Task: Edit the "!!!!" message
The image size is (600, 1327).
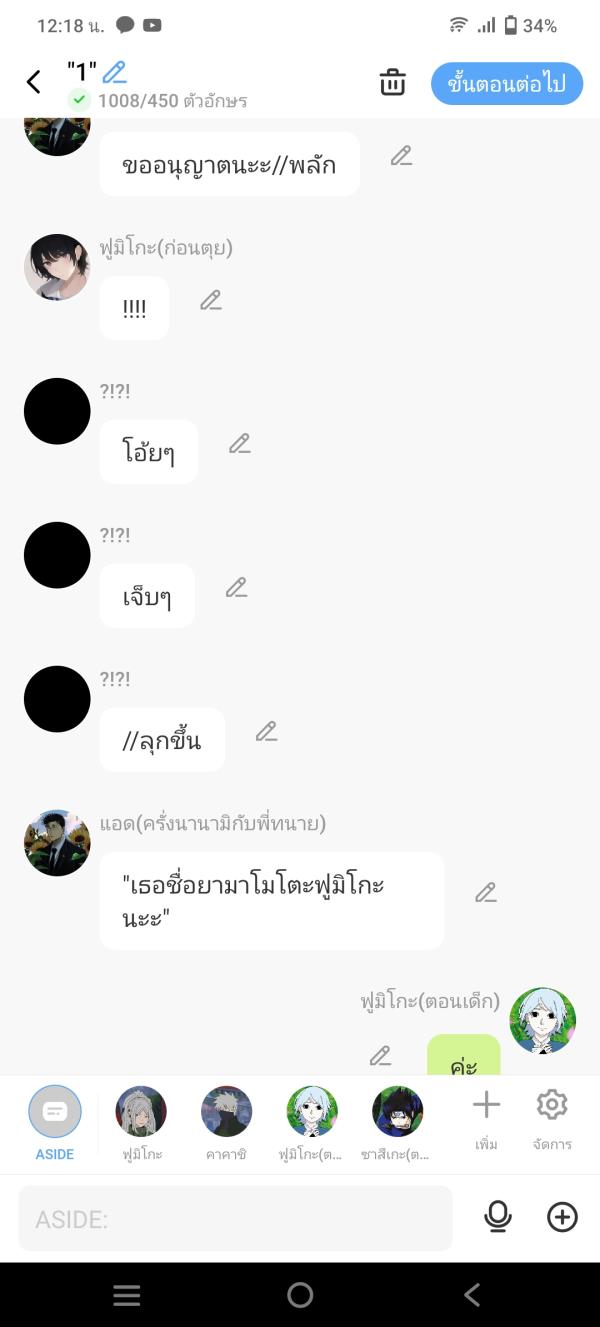Action: tap(210, 300)
